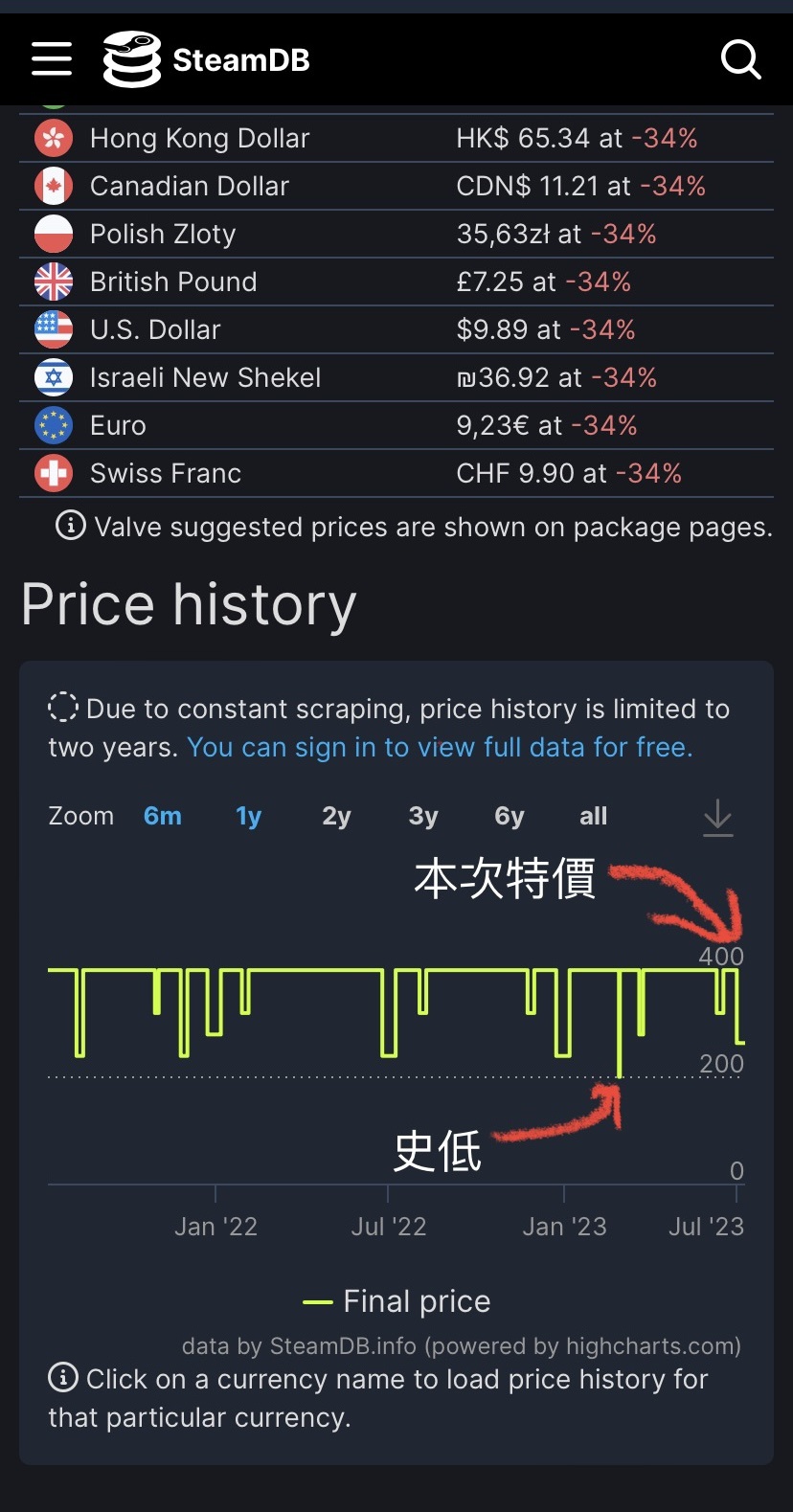Set the chart zoom to 1y
Screen dimensions: 793x1512
(x=248, y=816)
